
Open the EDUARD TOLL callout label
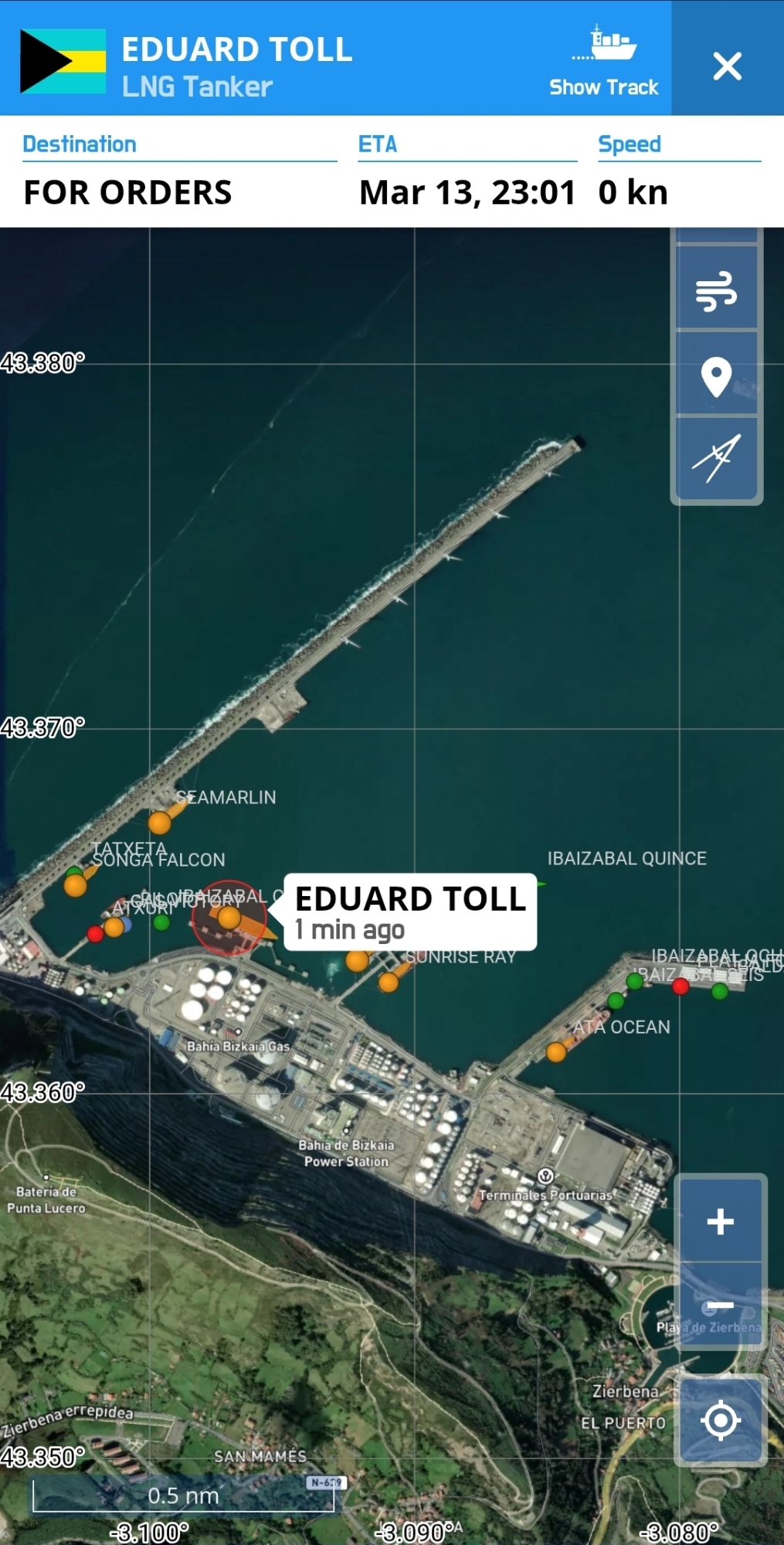click(410, 912)
